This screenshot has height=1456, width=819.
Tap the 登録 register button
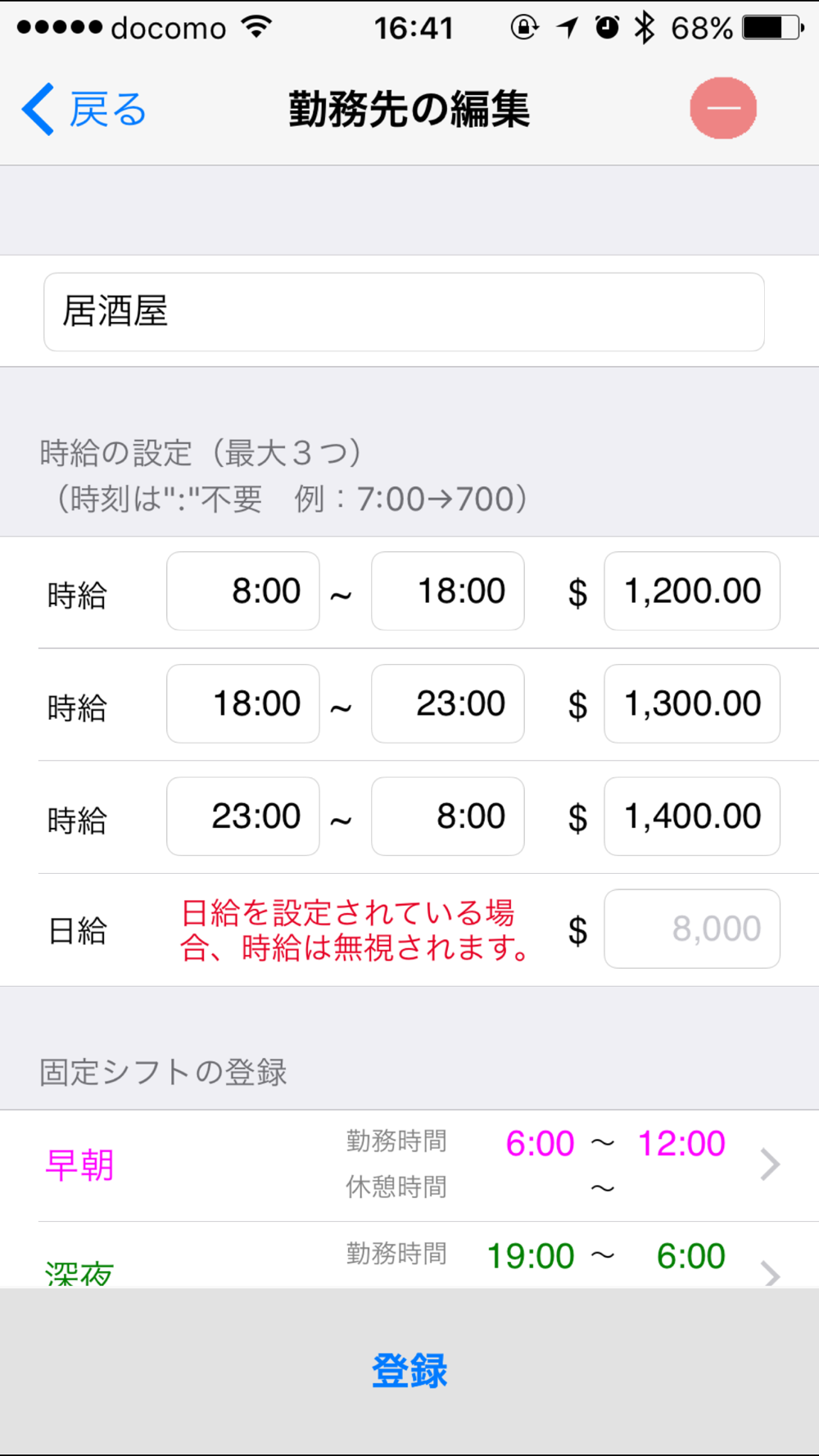click(x=409, y=1371)
